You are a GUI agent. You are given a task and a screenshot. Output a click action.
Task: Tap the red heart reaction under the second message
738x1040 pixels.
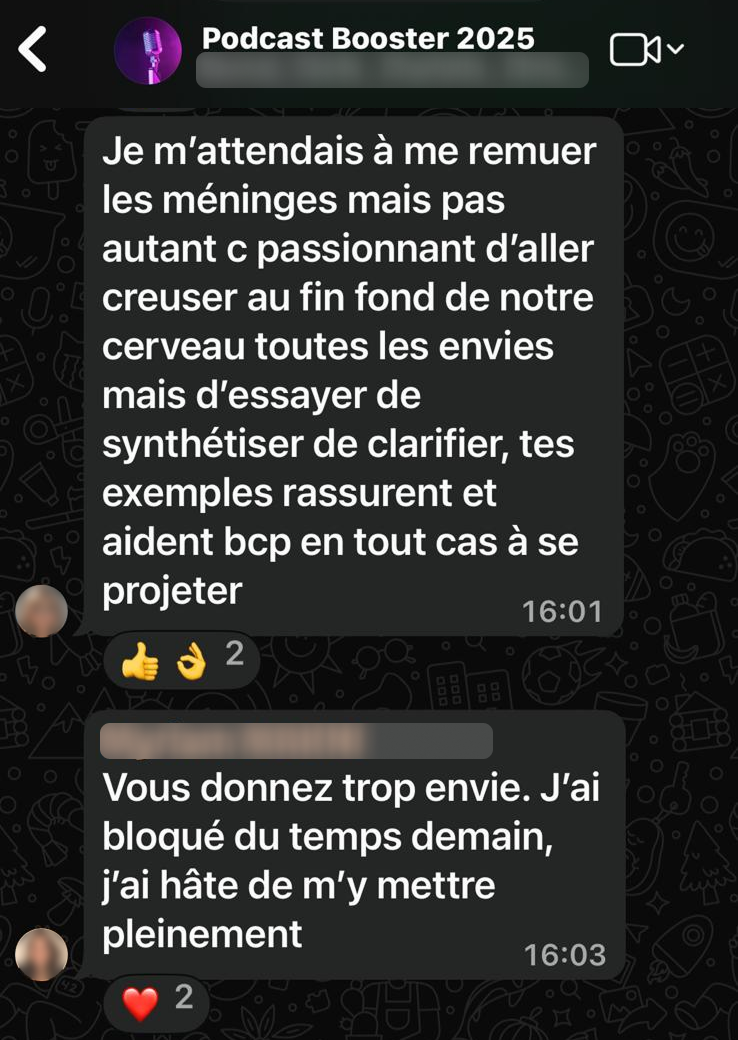tap(141, 1003)
